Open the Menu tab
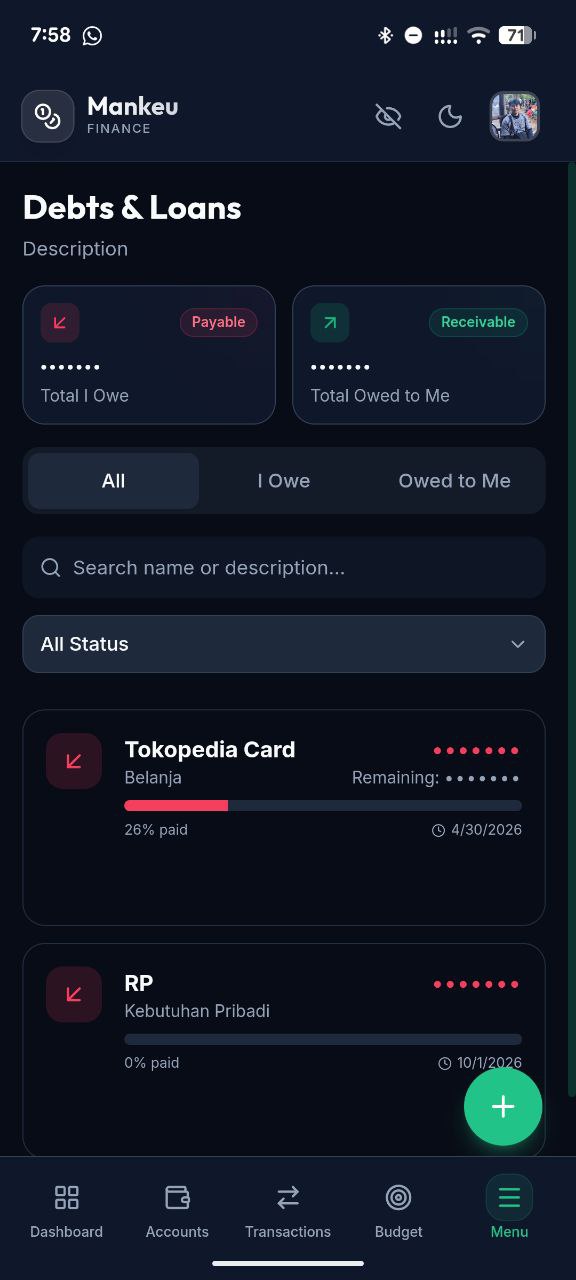Viewport: 576px width, 1280px height. point(509,1211)
